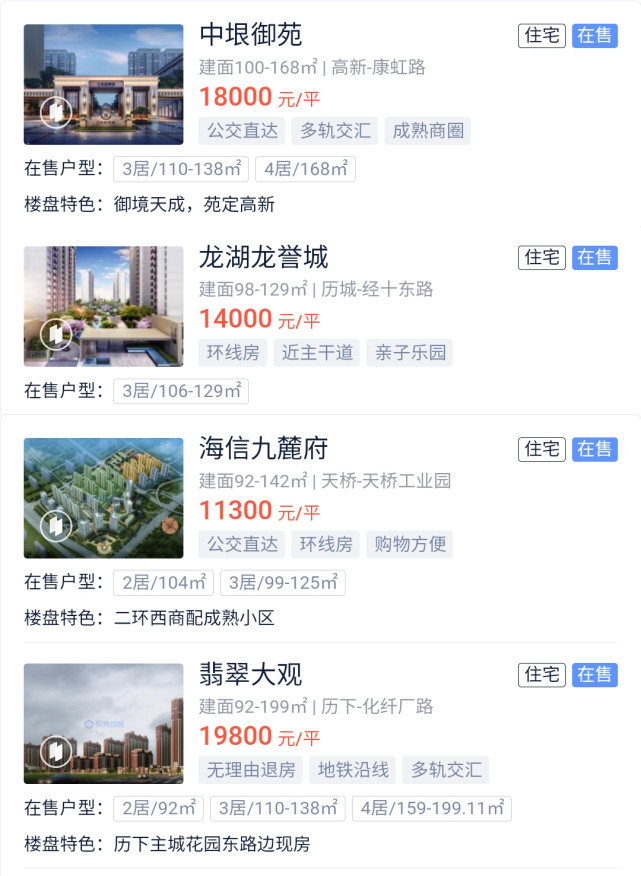Select 3居/99-125㎡ layout of 海信九麓府
This screenshot has width=641, height=876.
283,583
